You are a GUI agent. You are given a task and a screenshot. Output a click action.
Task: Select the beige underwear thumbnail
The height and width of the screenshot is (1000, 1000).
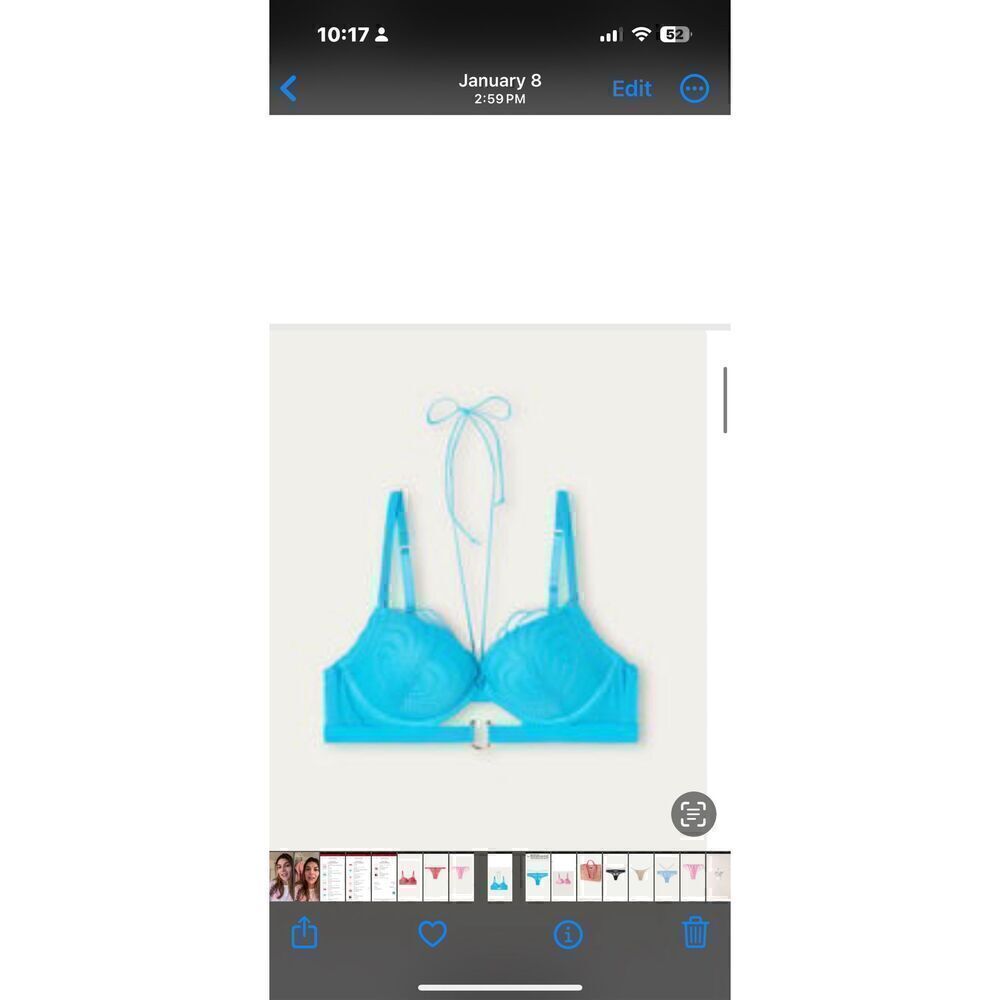click(641, 877)
